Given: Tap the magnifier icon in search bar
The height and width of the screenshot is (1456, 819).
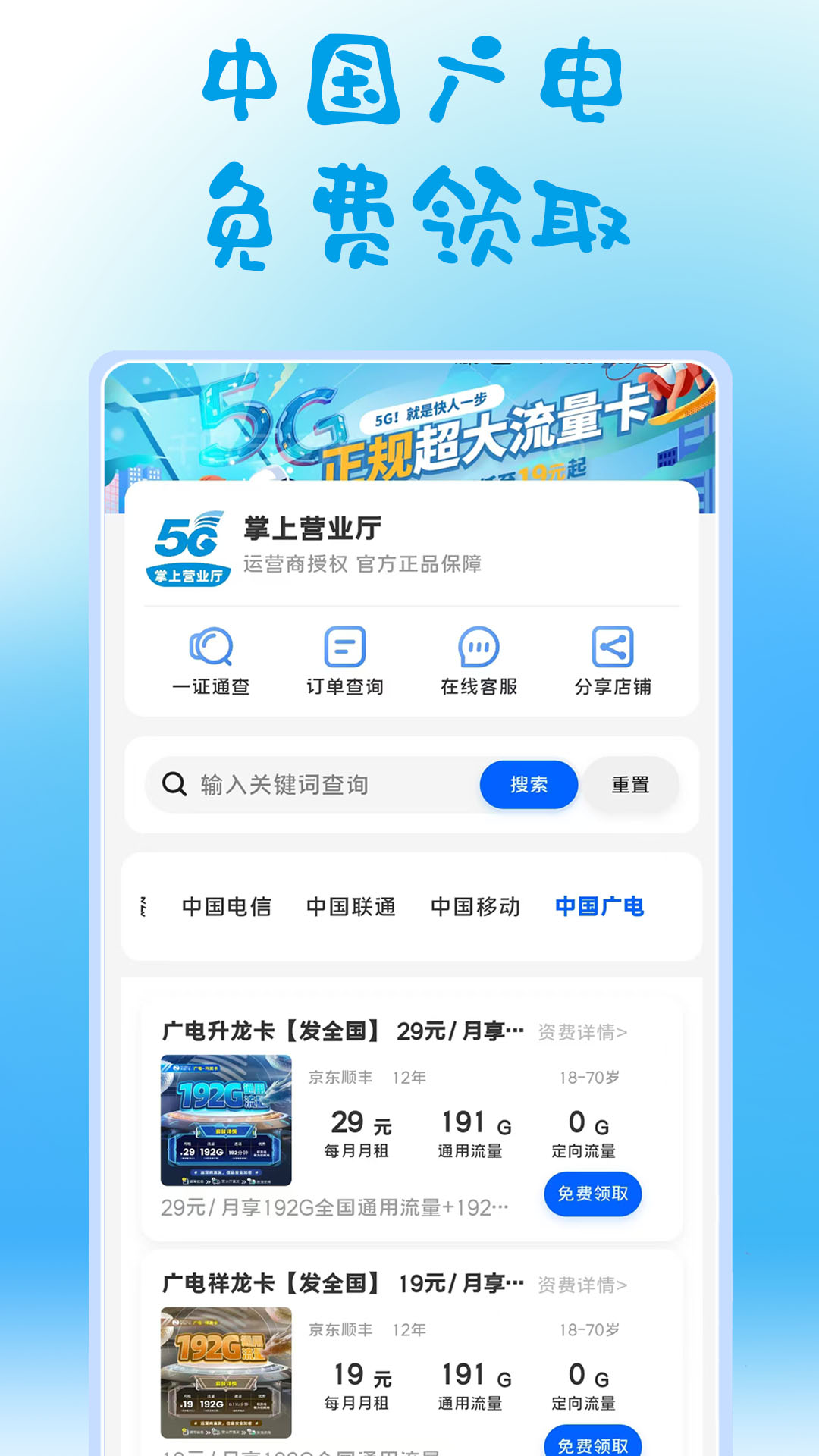Looking at the screenshot, I should [x=175, y=785].
